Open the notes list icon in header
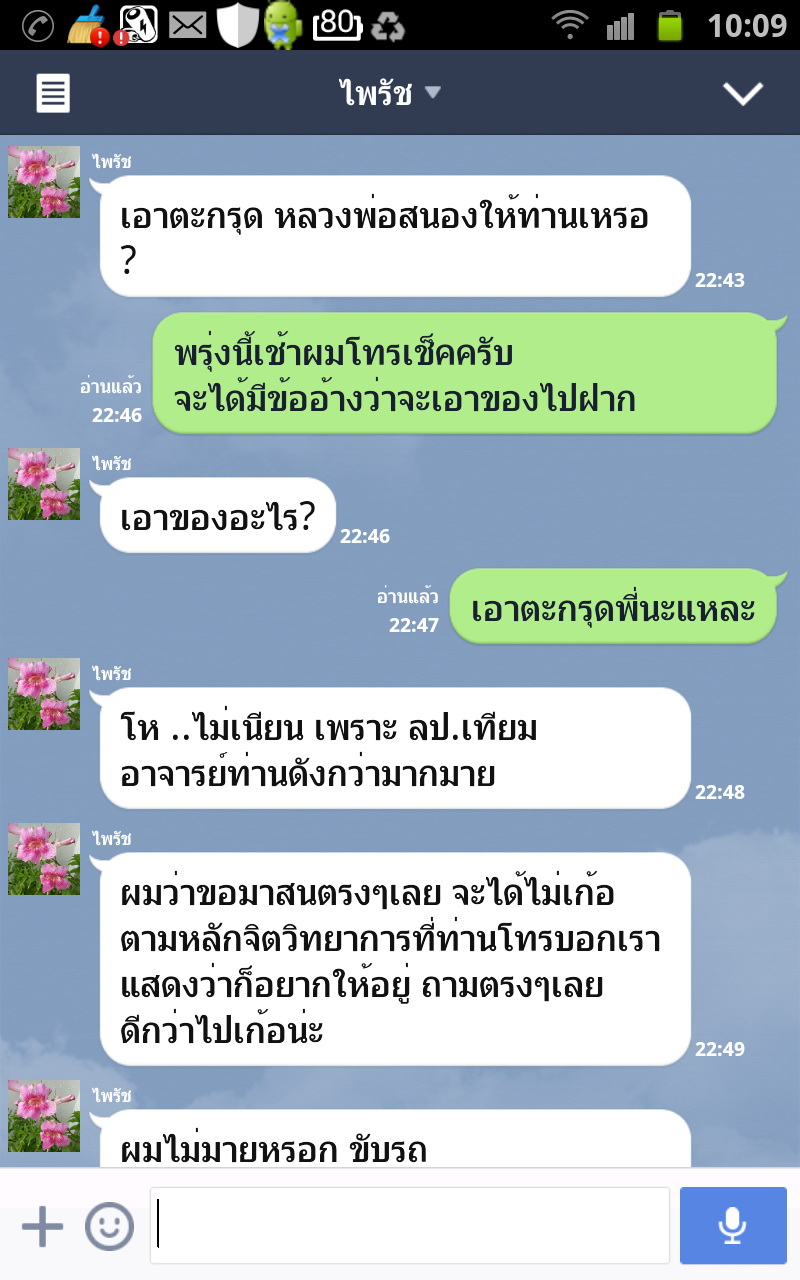 tap(53, 93)
